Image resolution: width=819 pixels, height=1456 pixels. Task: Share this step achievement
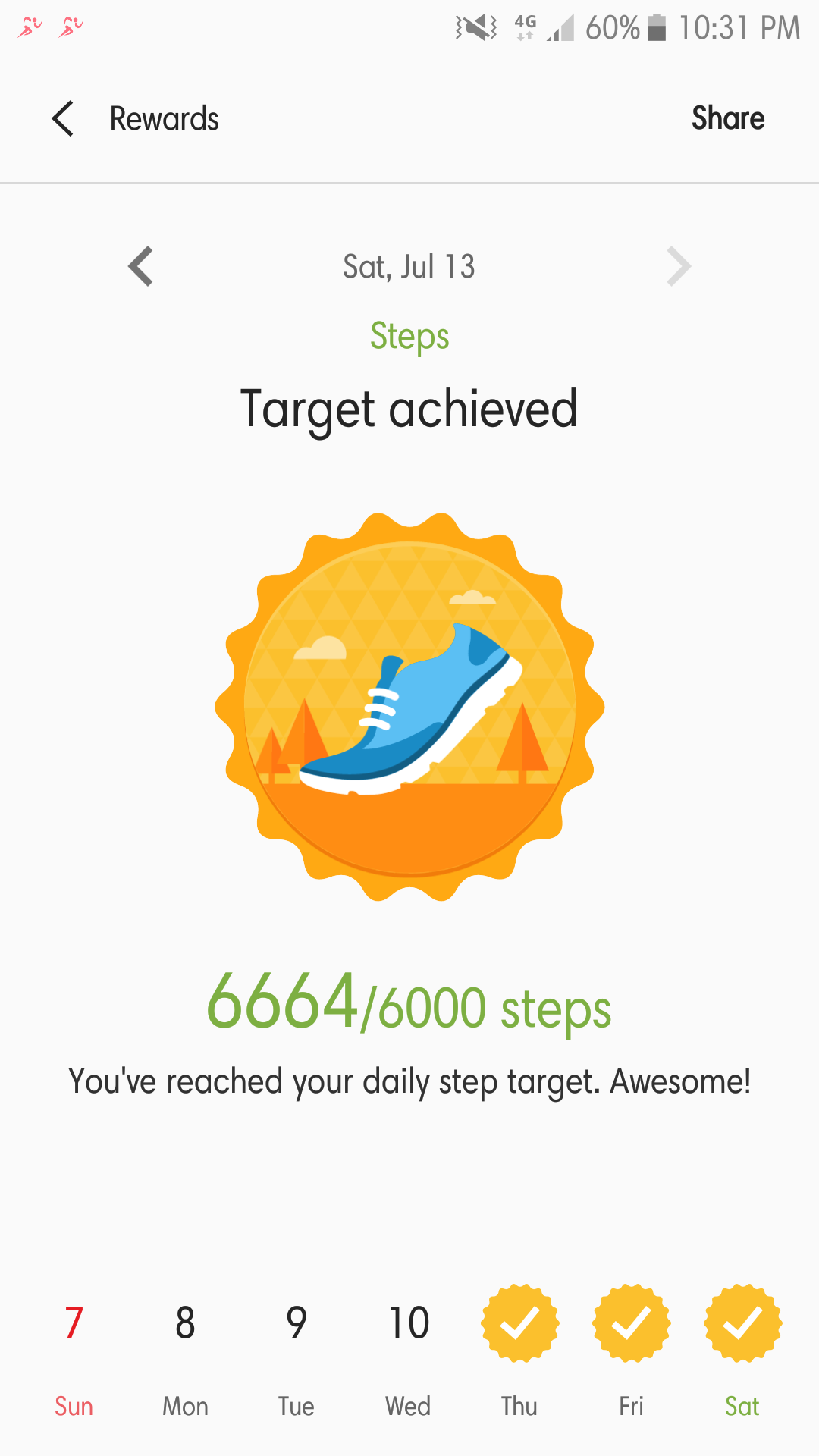728,118
